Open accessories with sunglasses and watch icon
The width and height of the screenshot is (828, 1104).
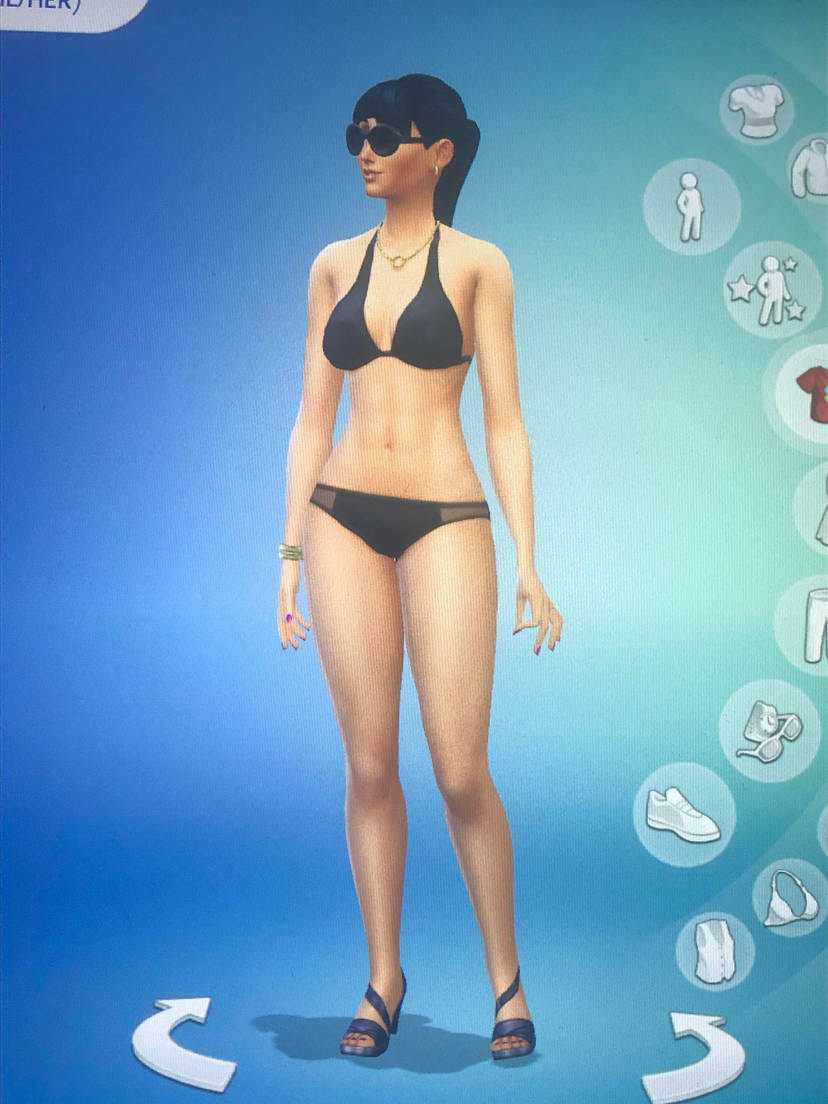(x=768, y=731)
